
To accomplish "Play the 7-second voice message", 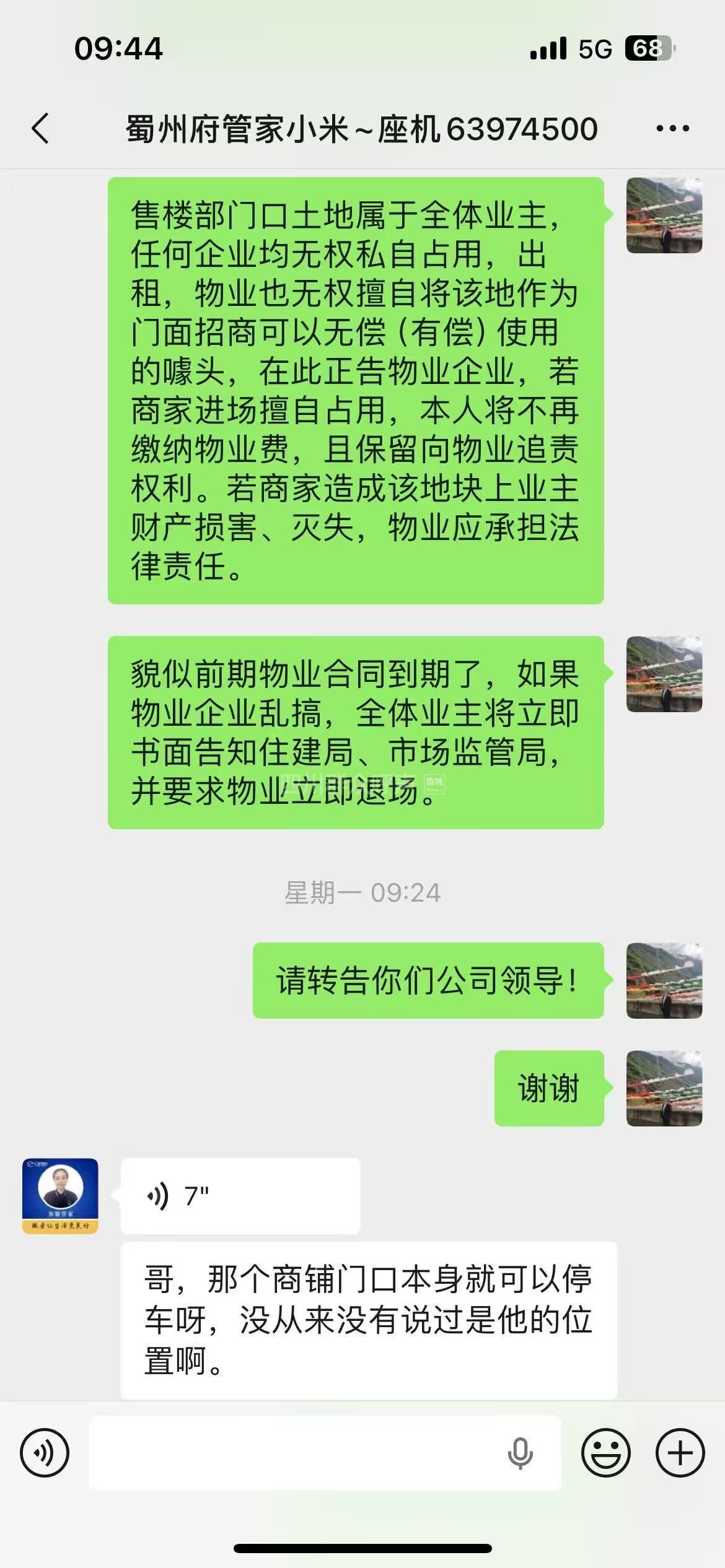I will click(240, 1196).
